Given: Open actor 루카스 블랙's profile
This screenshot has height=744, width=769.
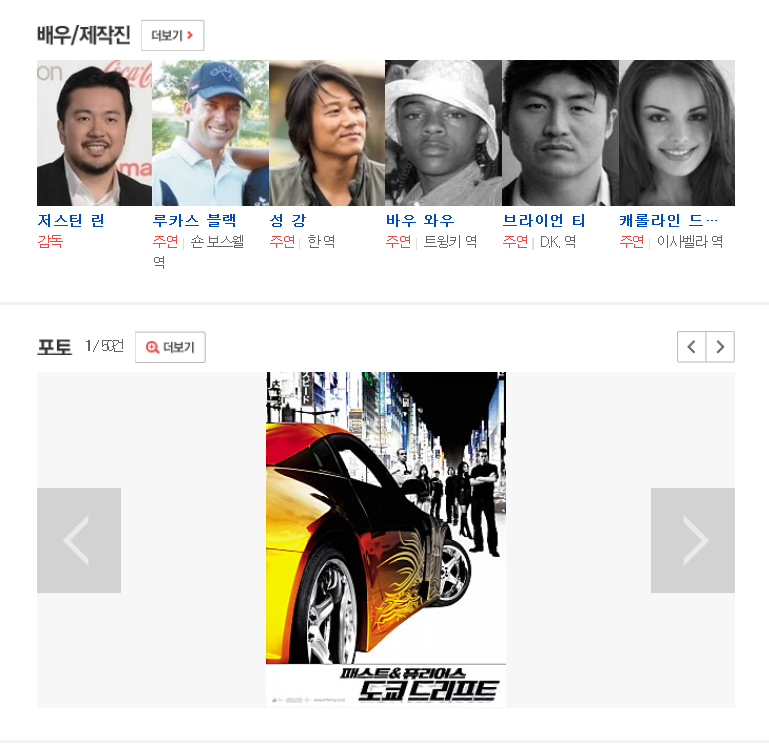Looking at the screenshot, I should click(x=195, y=220).
